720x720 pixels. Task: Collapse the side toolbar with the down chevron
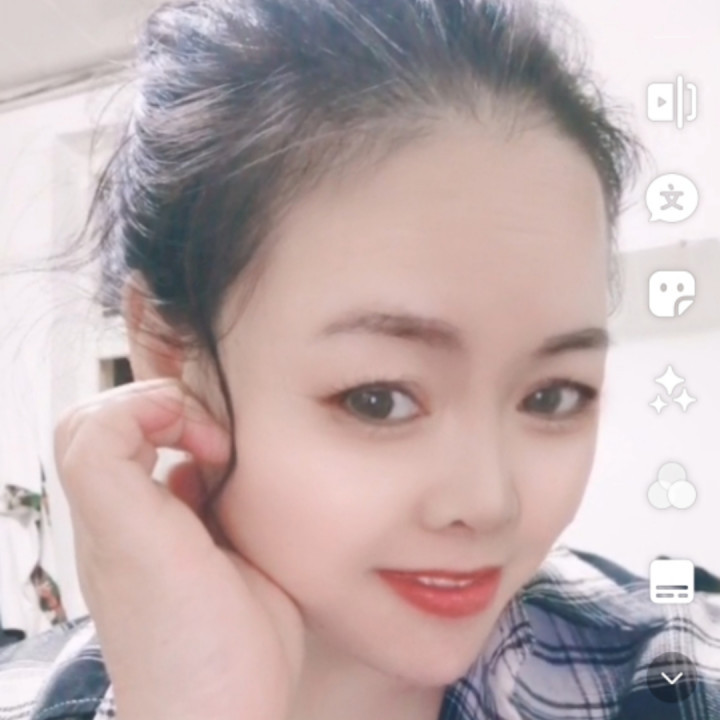(x=671, y=677)
